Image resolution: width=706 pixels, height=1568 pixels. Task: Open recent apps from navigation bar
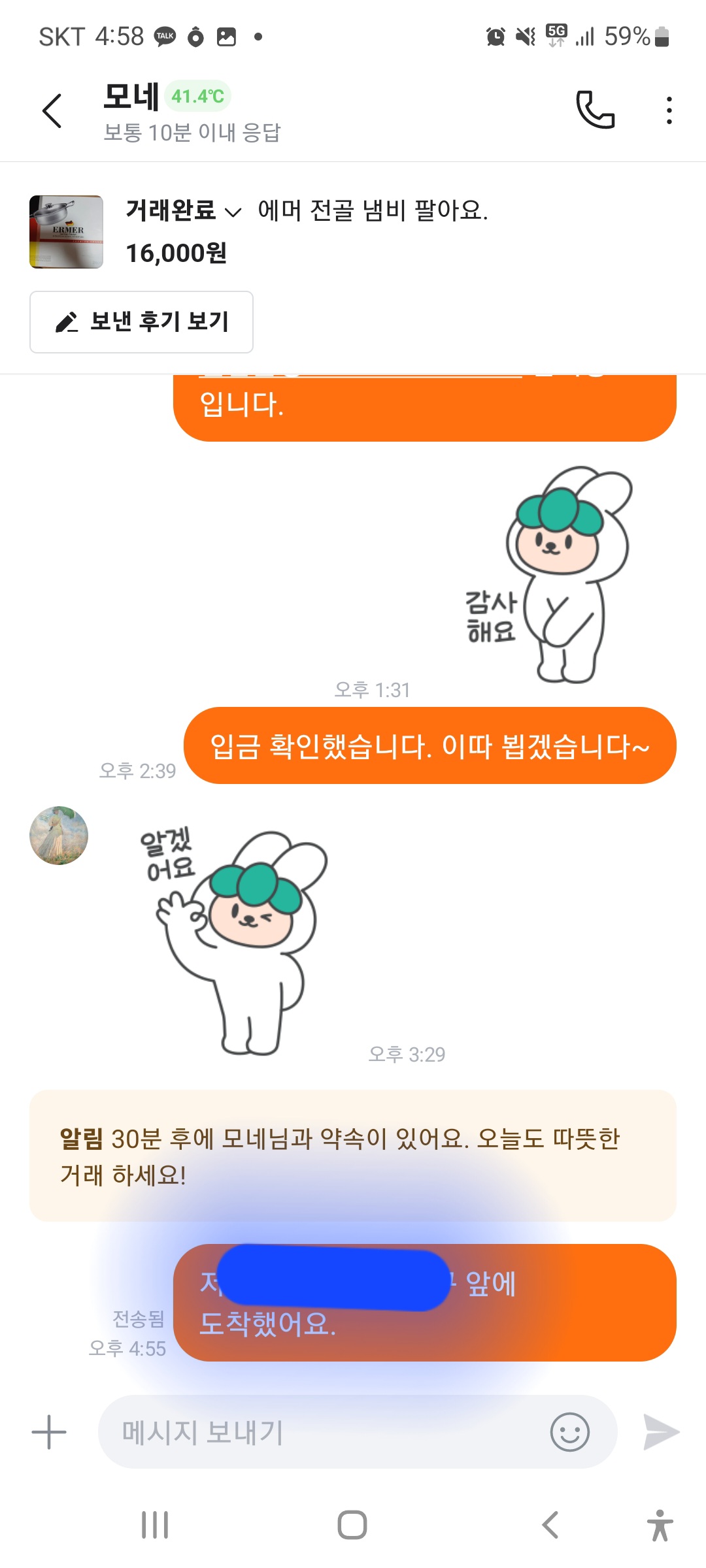point(155,1526)
